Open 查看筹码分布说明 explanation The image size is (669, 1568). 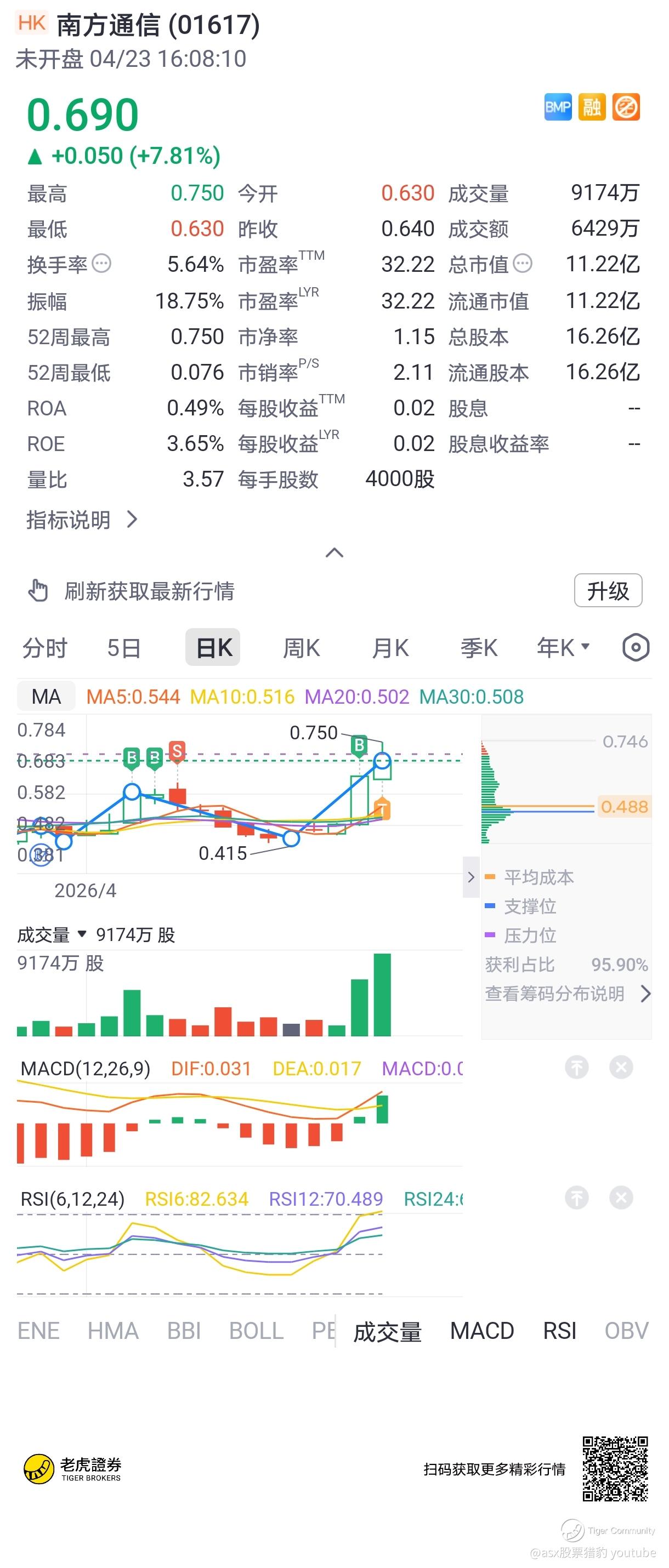pyautogui.click(x=566, y=994)
